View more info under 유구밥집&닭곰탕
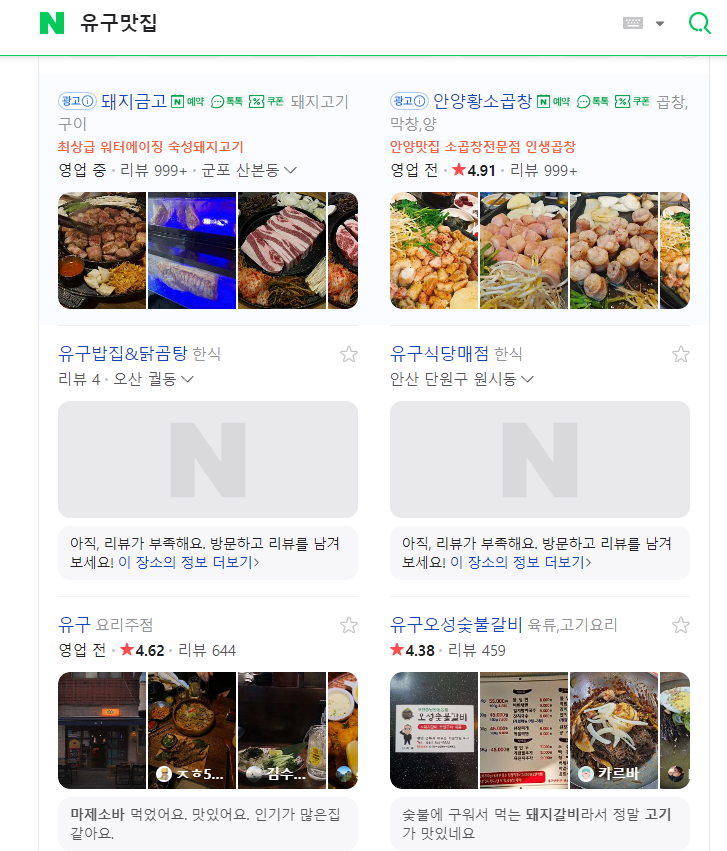Image resolution: width=727 pixels, height=851 pixels. click(188, 562)
